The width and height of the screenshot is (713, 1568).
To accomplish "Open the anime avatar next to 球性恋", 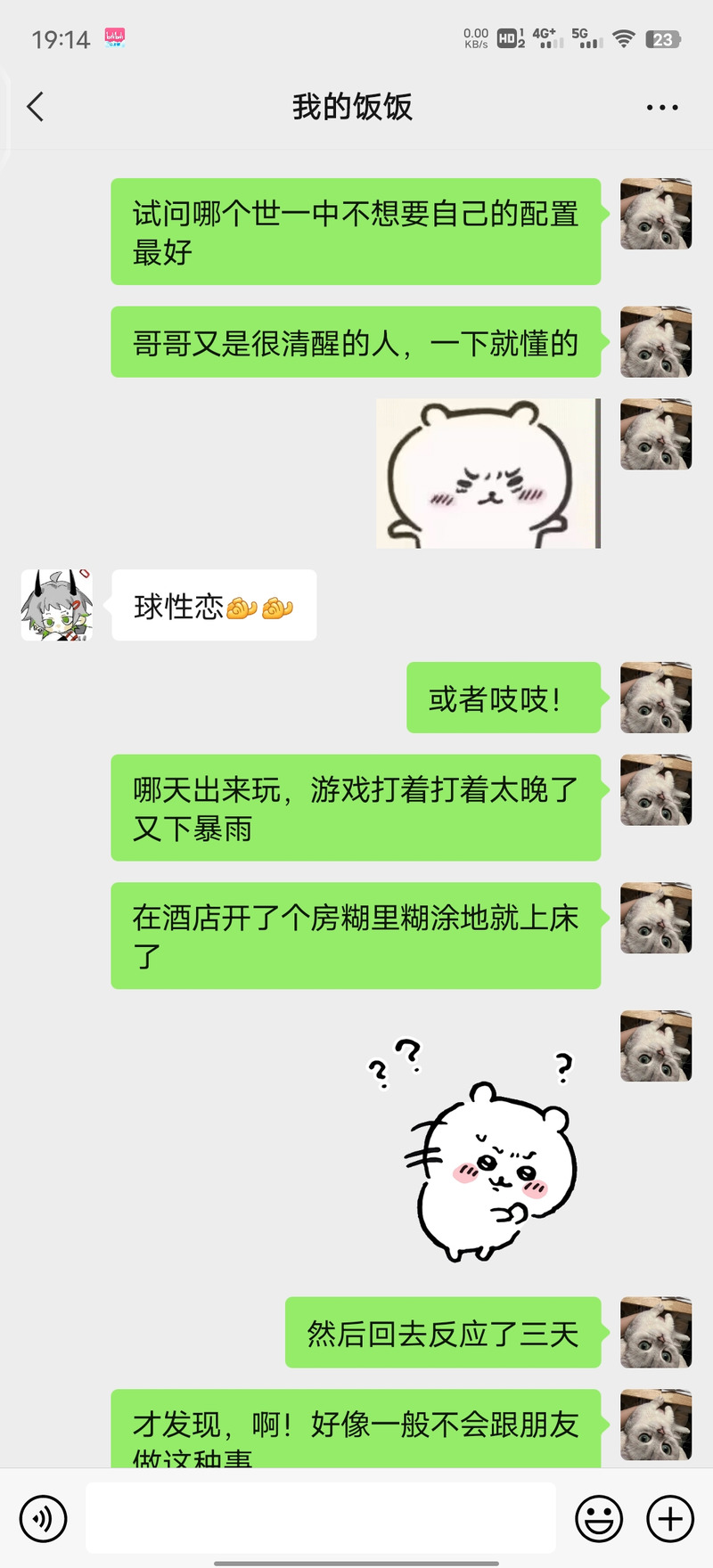I will tap(57, 605).
